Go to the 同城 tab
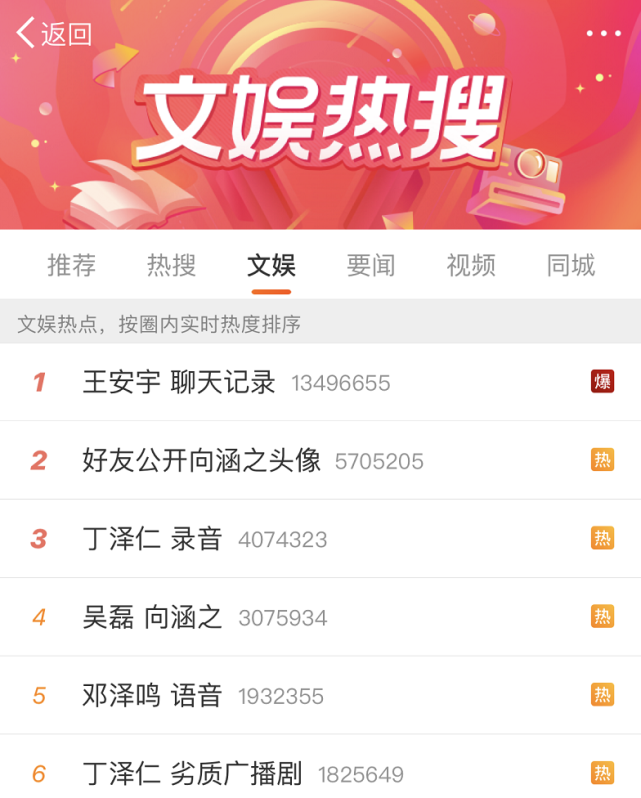This screenshot has height=798, width=641. (x=571, y=265)
